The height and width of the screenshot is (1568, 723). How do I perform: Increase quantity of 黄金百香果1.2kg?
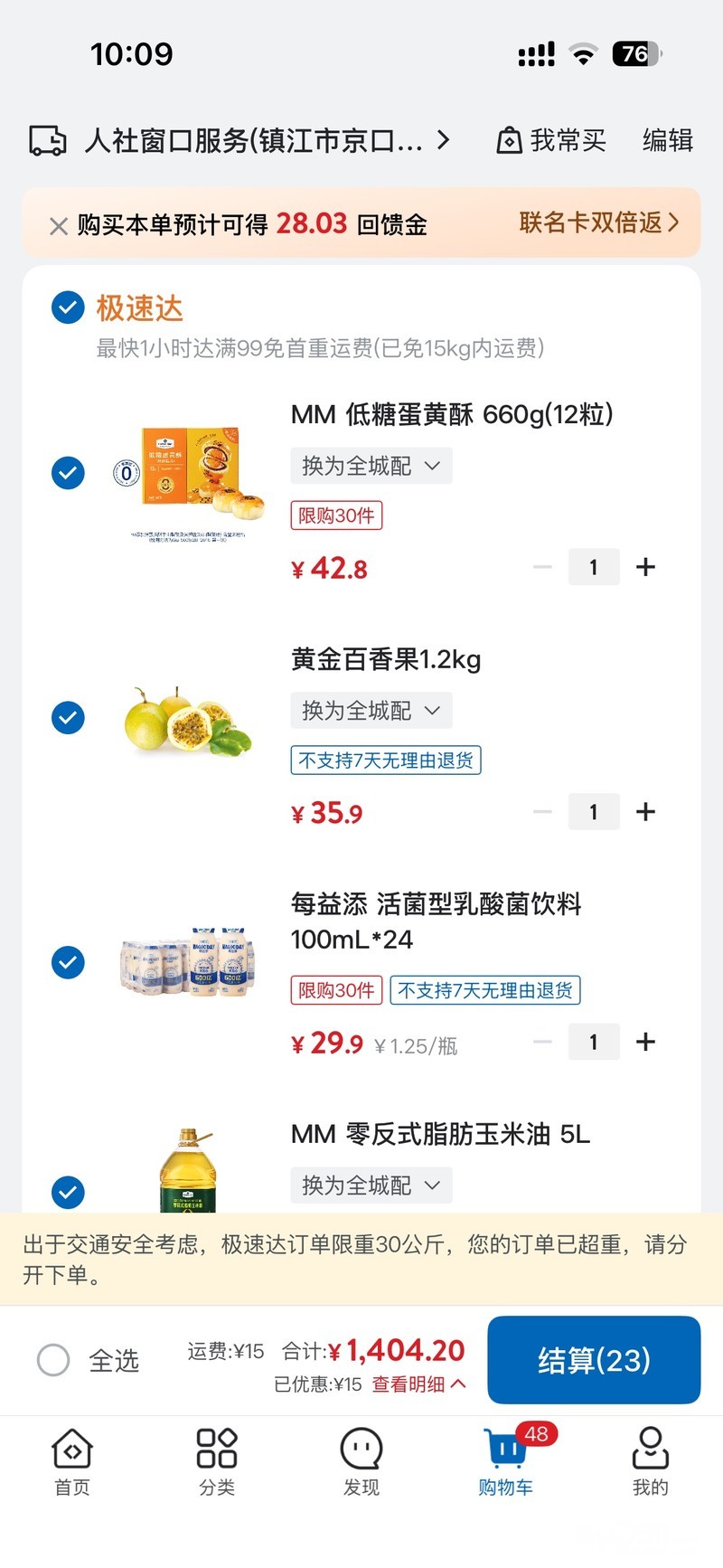(x=645, y=812)
